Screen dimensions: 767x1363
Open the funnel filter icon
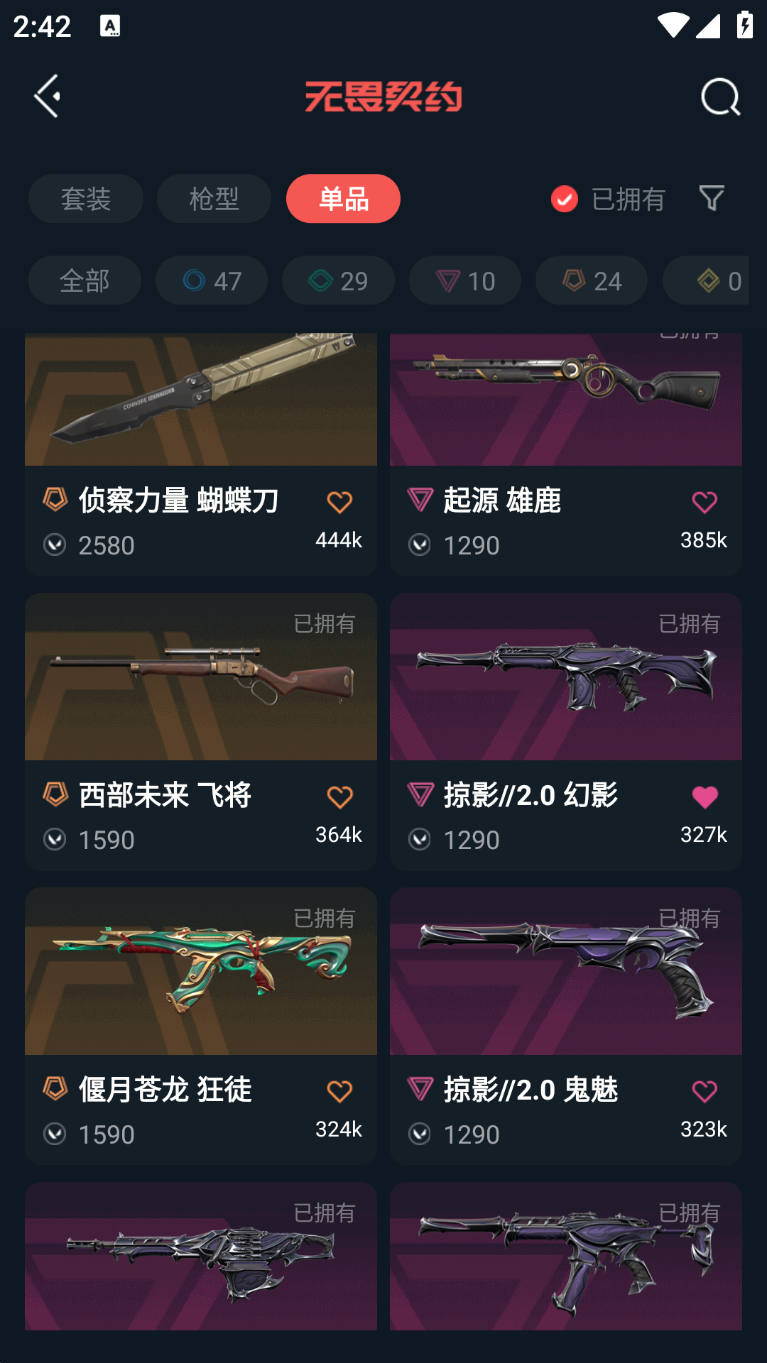tap(711, 198)
